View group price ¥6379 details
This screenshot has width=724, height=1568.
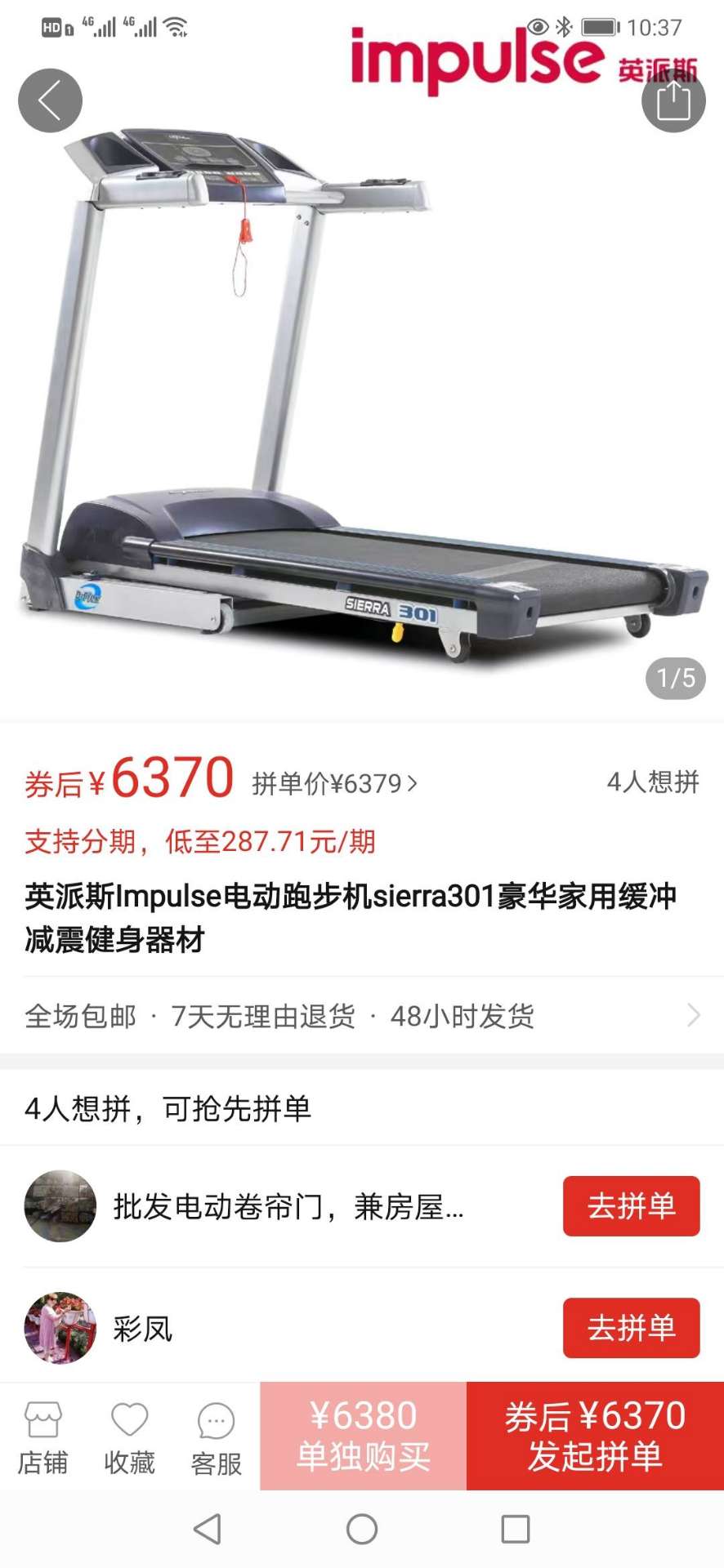(x=334, y=784)
